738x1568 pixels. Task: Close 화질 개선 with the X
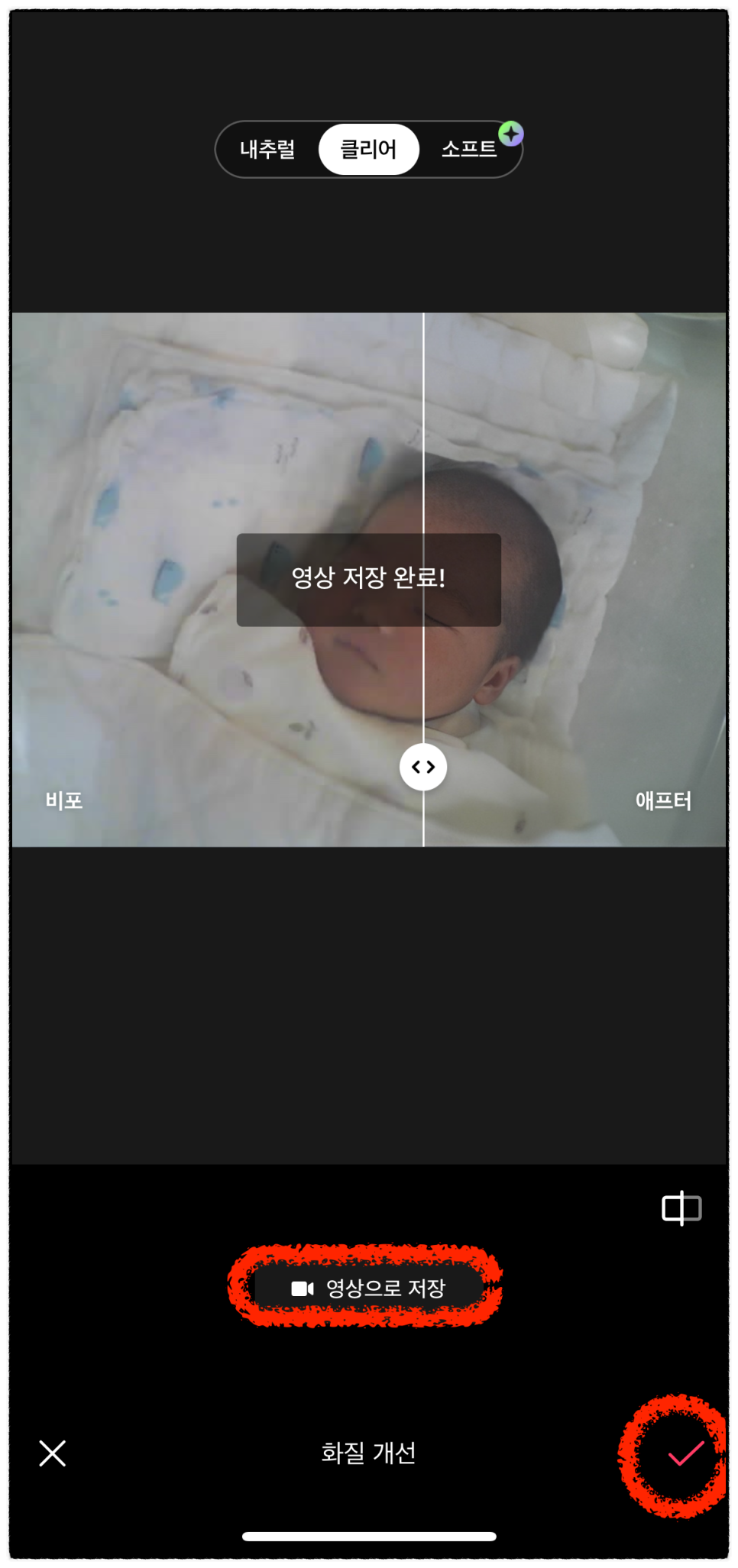[53, 1453]
